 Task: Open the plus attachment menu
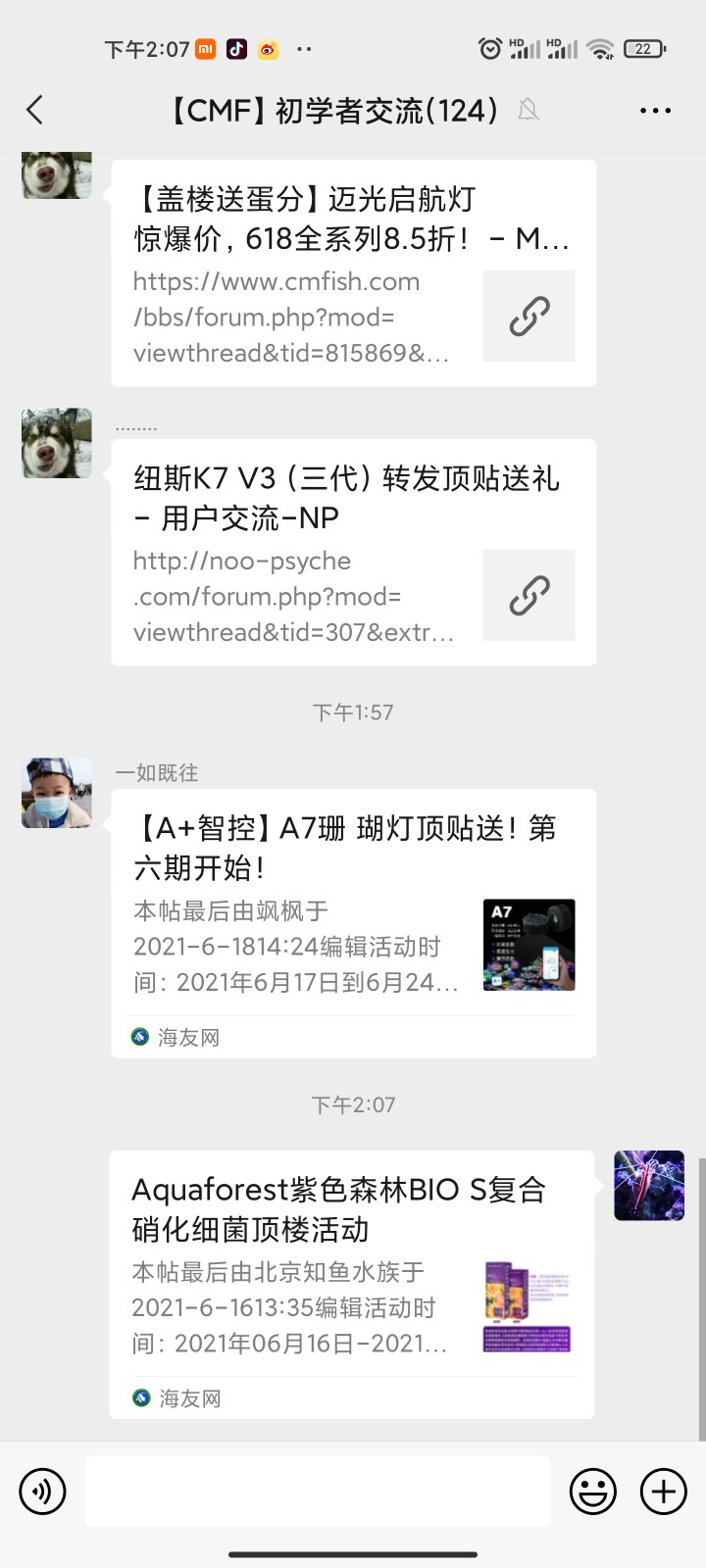pyautogui.click(x=664, y=1492)
